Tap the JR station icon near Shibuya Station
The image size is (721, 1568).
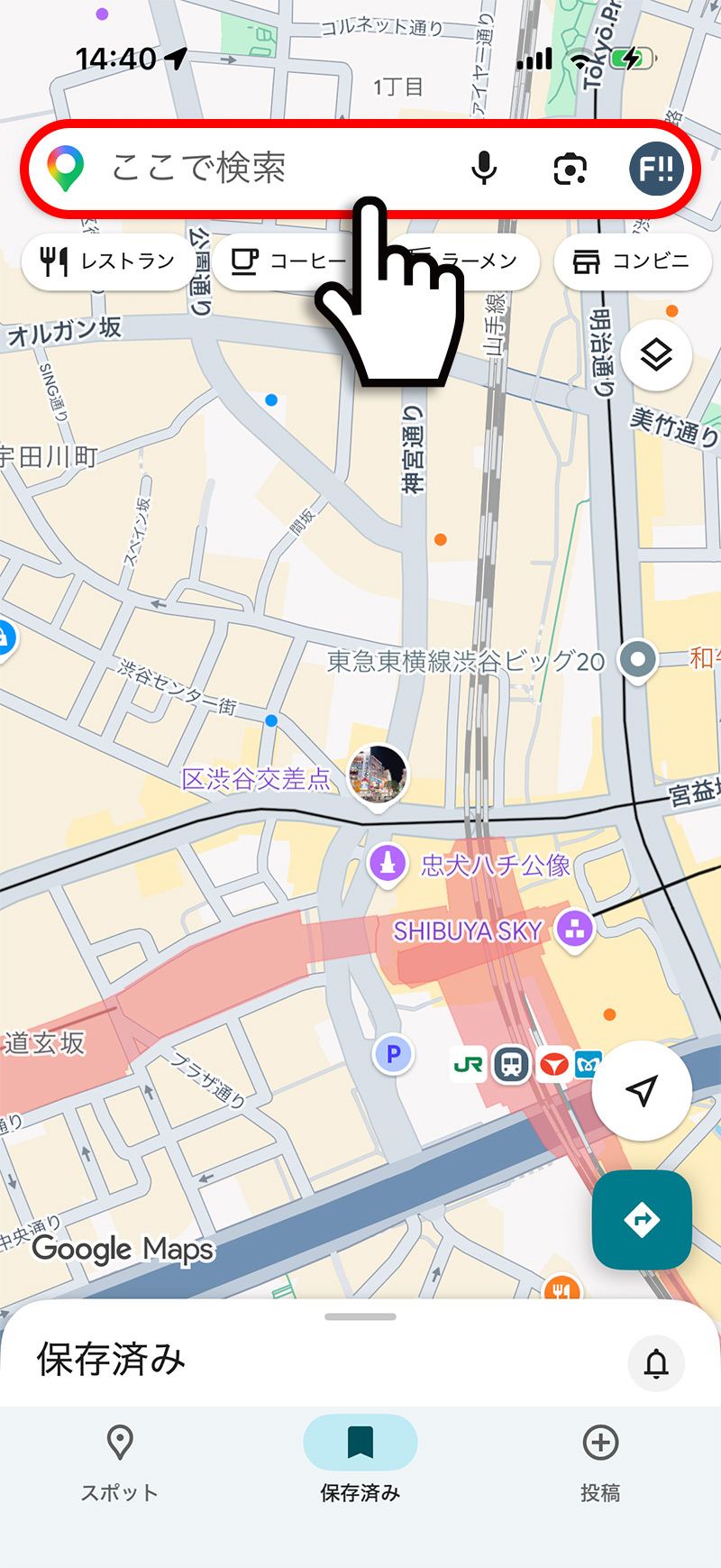[468, 1065]
